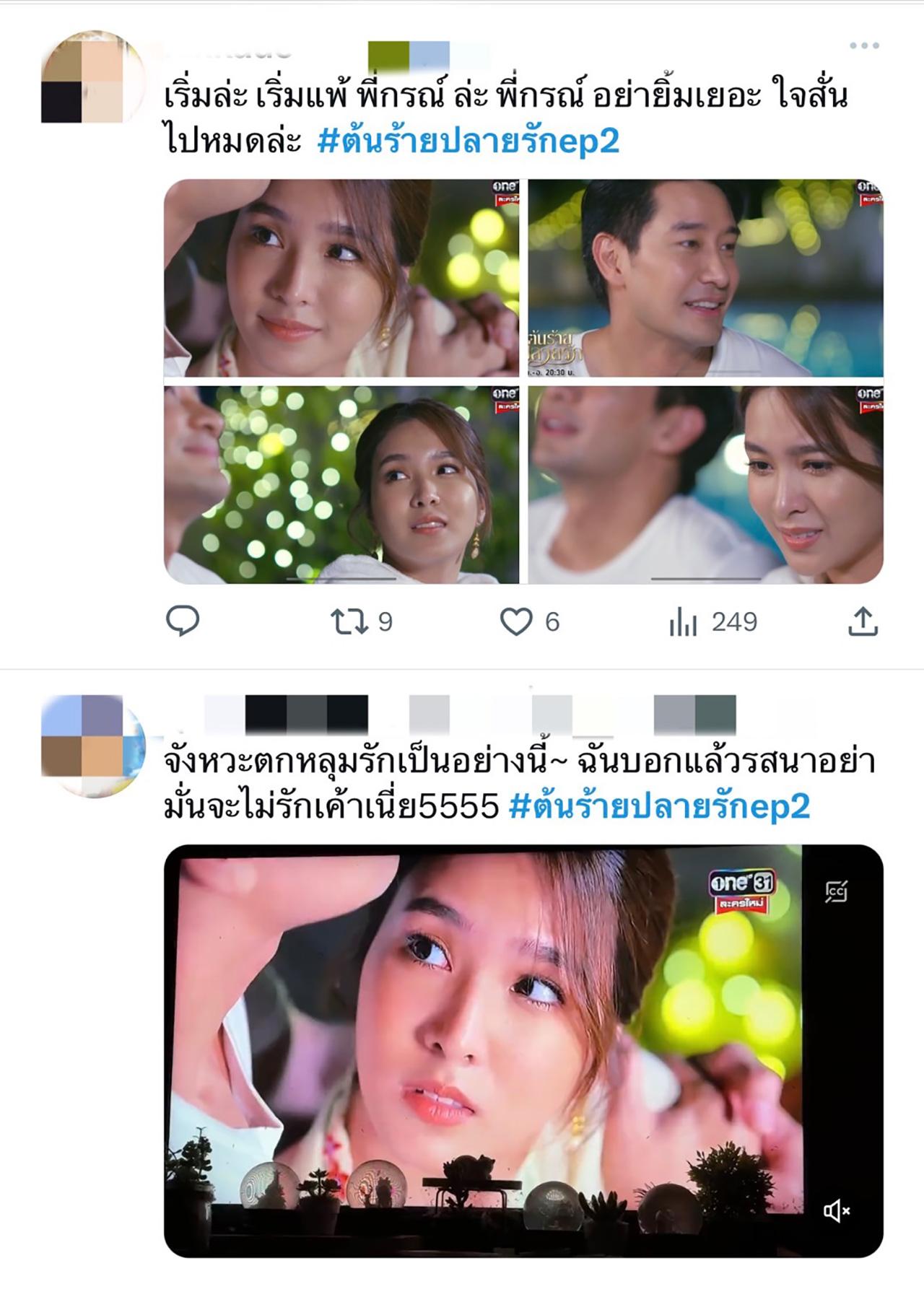The height and width of the screenshot is (1310, 924).
Task: Open the top-left photo of the woman smiling
Action: [341, 278]
